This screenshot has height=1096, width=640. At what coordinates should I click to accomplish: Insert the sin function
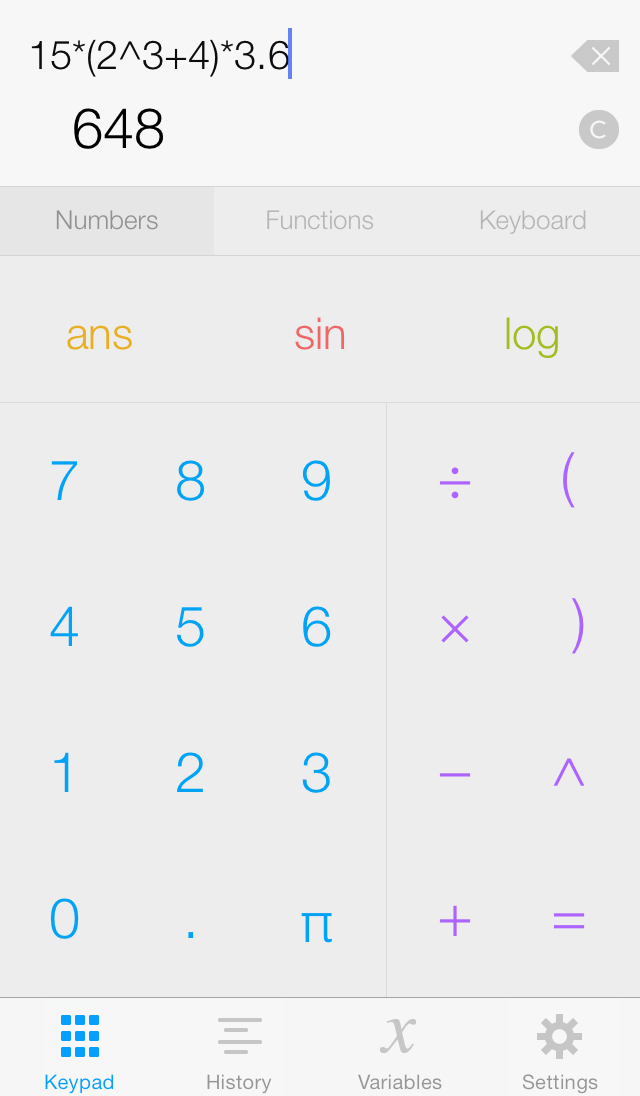pyautogui.click(x=319, y=336)
